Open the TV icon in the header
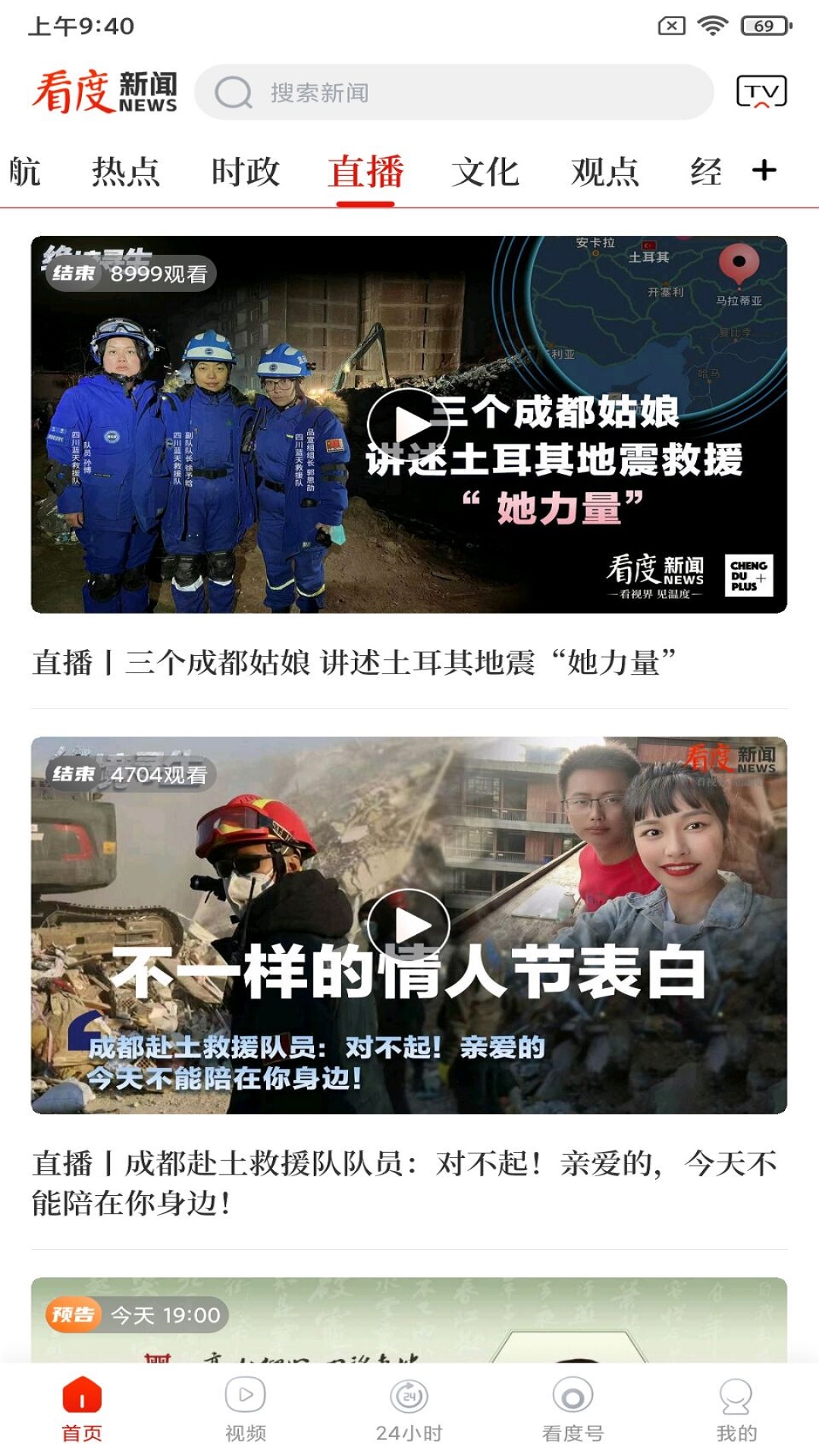819x1456 pixels. click(x=761, y=92)
